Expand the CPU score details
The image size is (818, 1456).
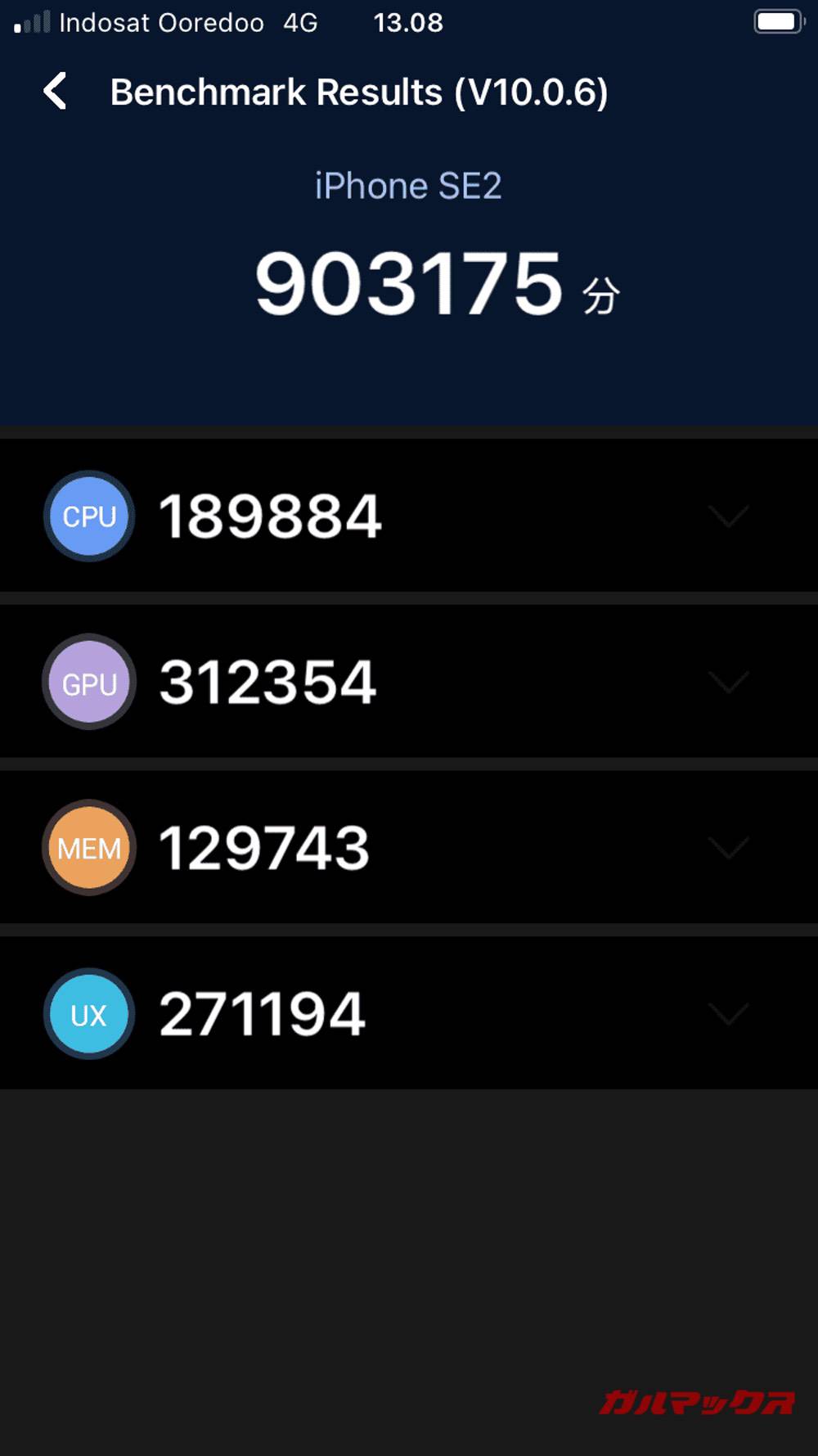[x=726, y=516]
